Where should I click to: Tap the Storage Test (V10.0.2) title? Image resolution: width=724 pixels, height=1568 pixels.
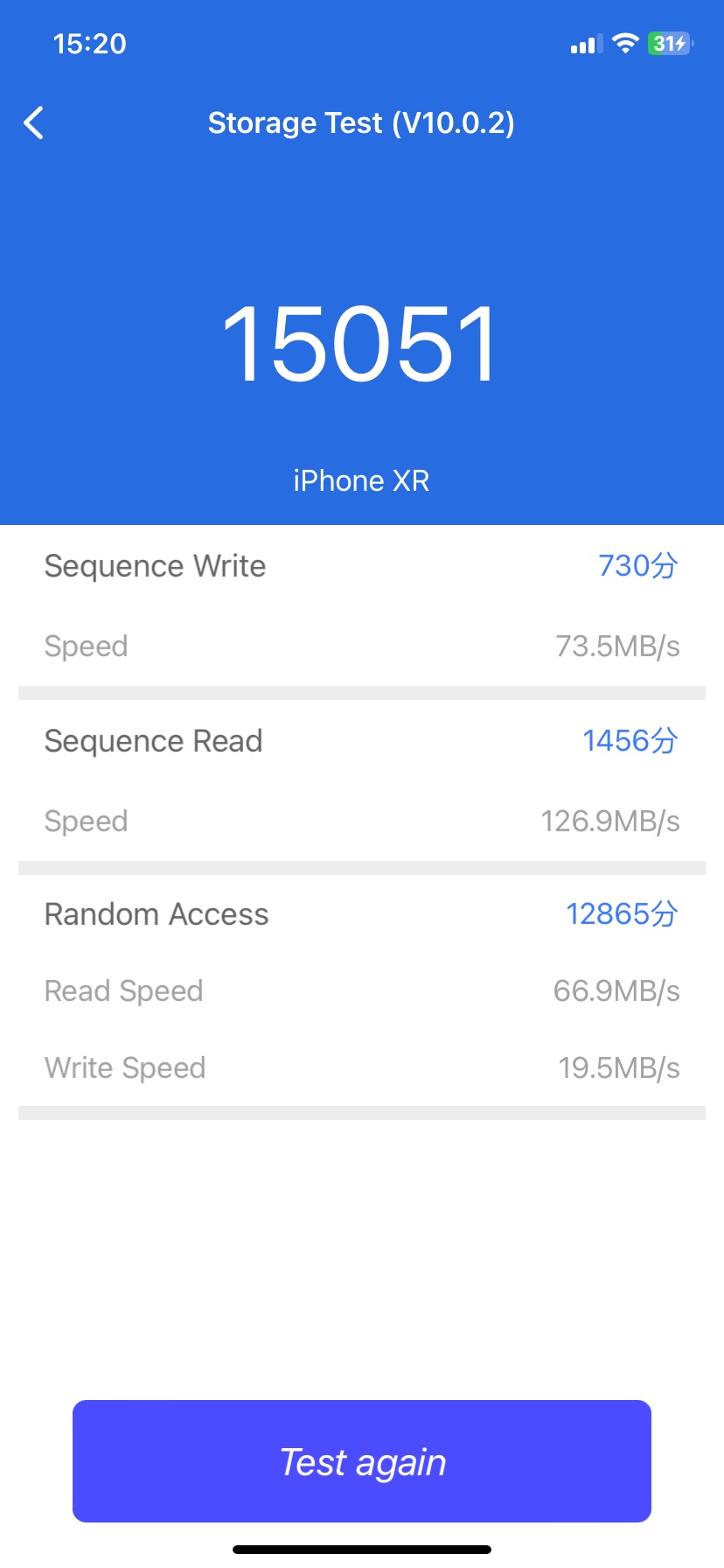coord(362,122)
